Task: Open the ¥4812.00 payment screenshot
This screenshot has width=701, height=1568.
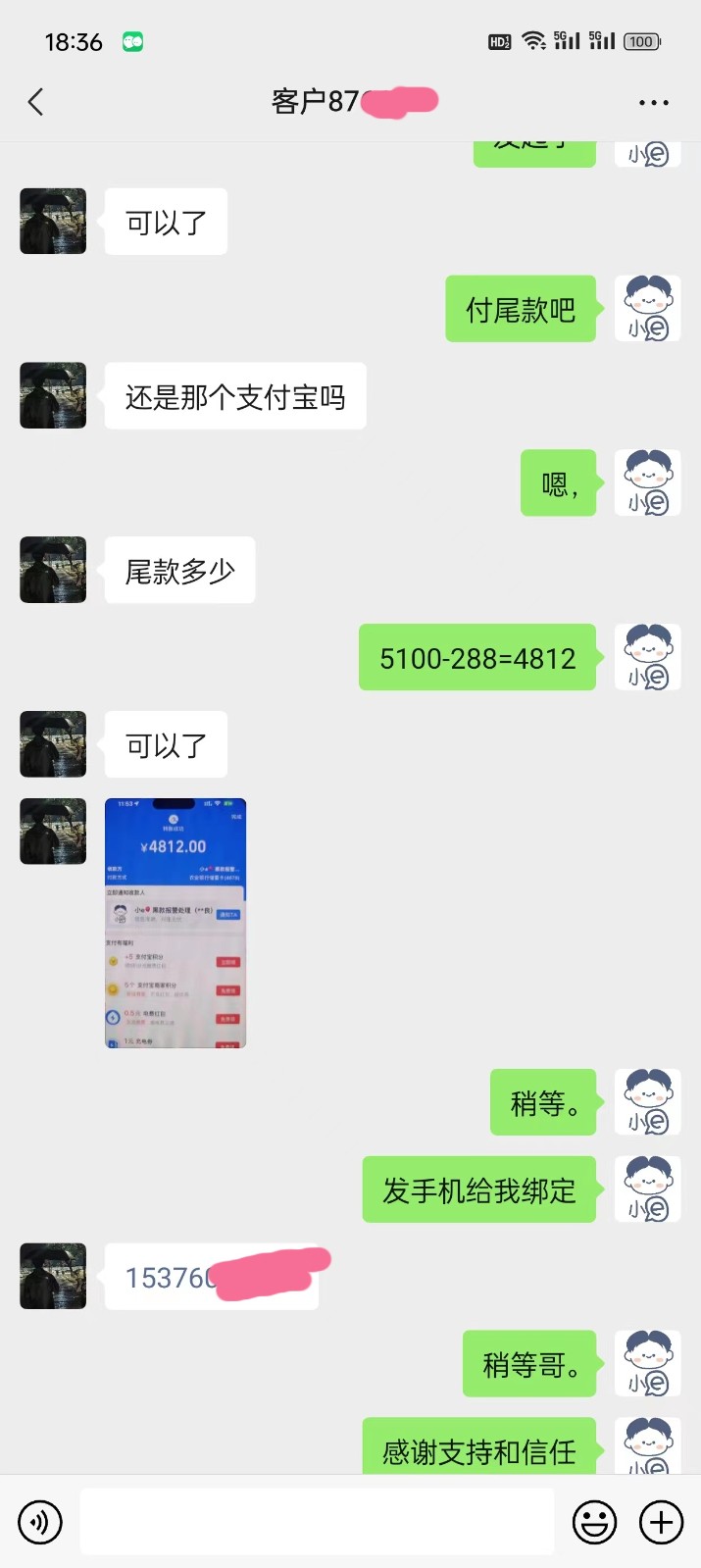Action: click(x=175, y=923)
